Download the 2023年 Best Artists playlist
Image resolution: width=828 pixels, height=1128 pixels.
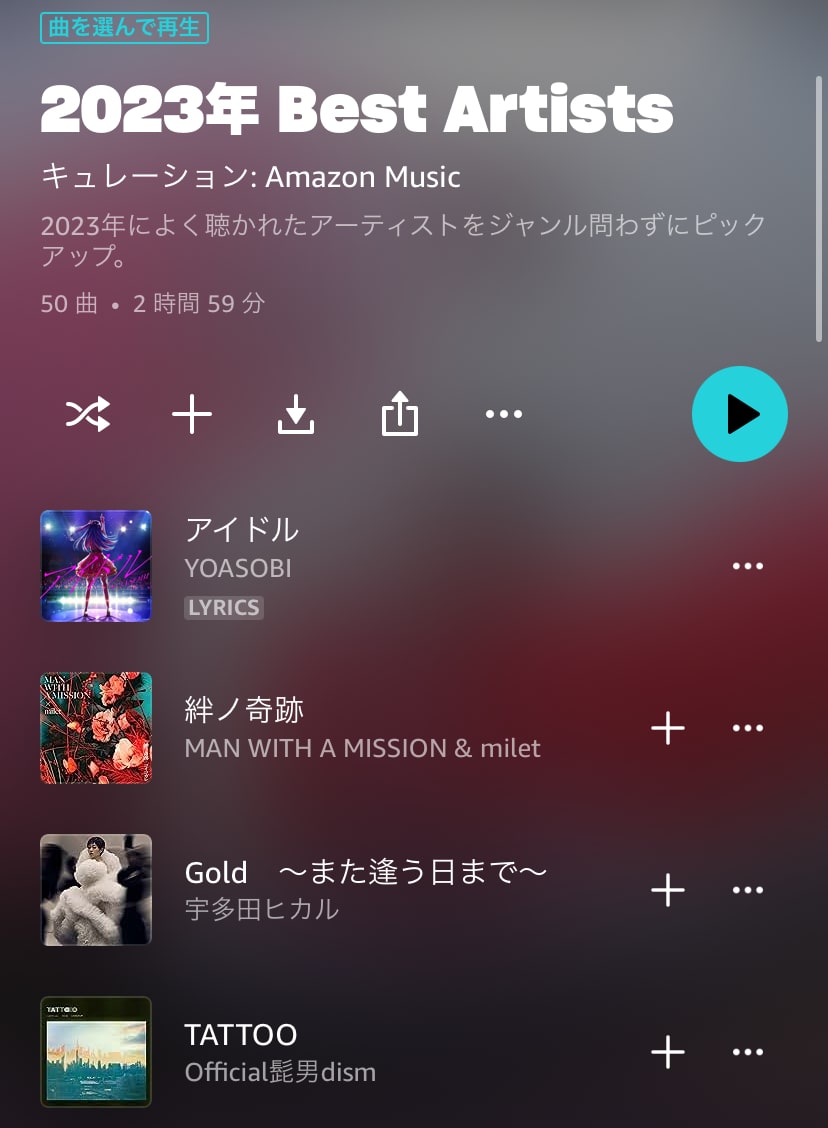point(295,414)
